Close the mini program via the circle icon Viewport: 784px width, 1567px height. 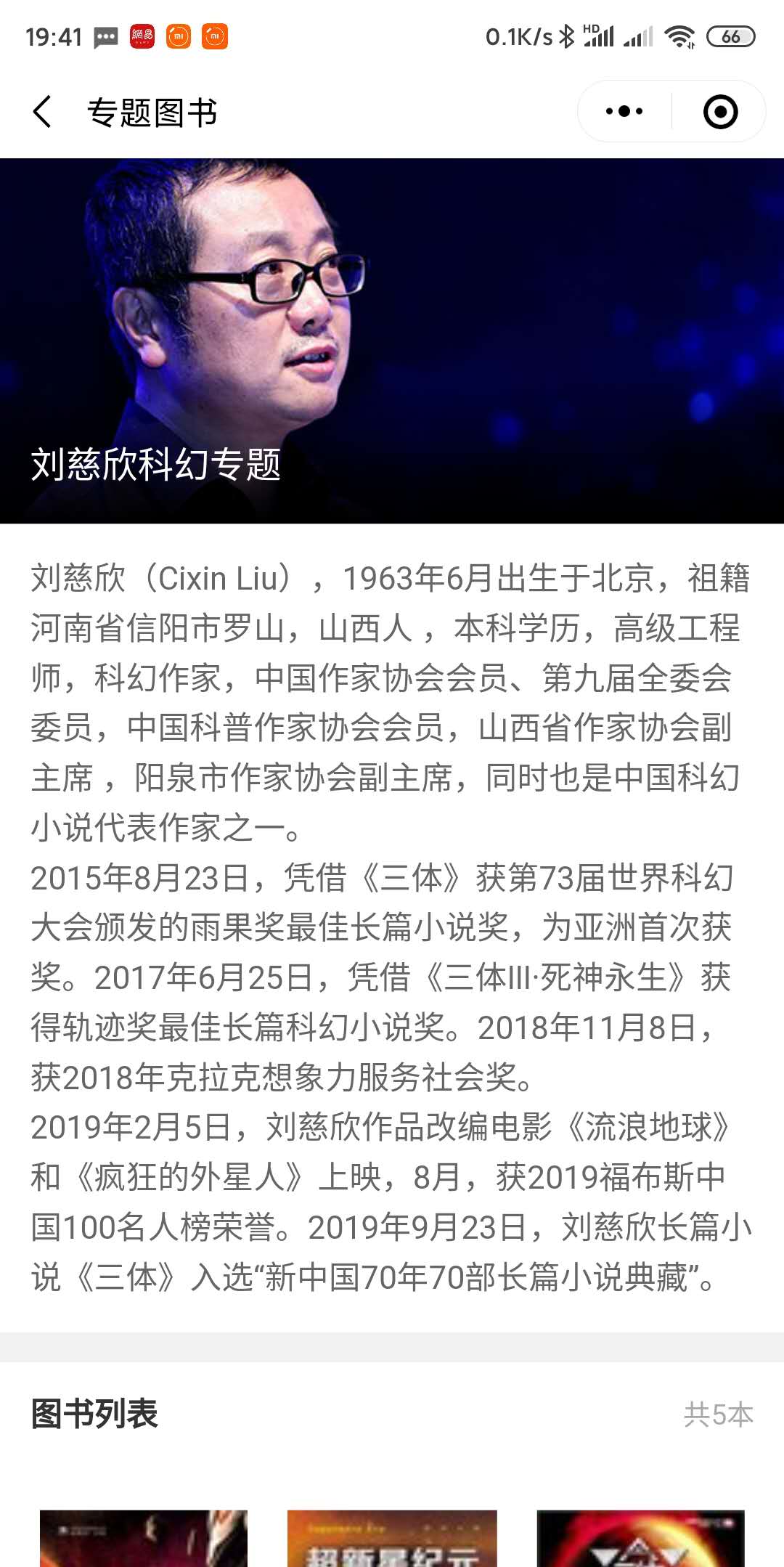pos(720,112)
